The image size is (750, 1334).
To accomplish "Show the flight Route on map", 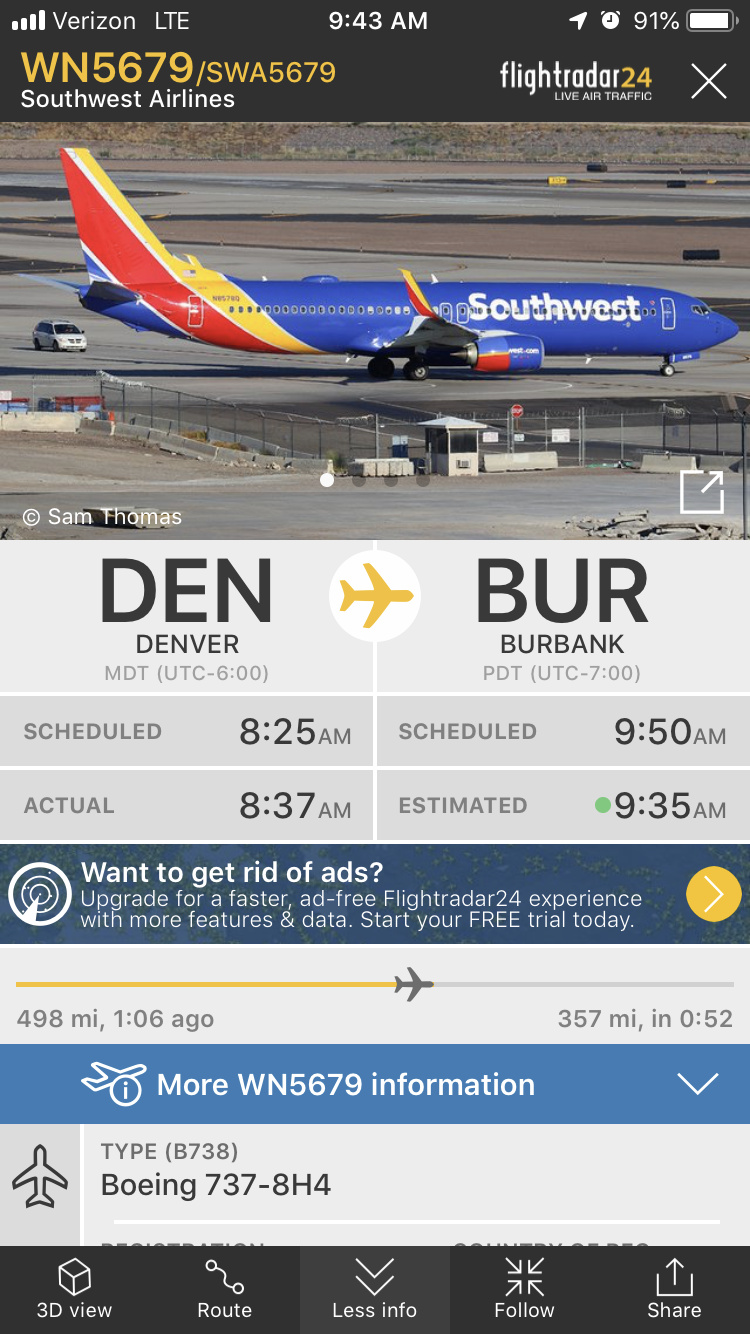I will pos(224,1289).
